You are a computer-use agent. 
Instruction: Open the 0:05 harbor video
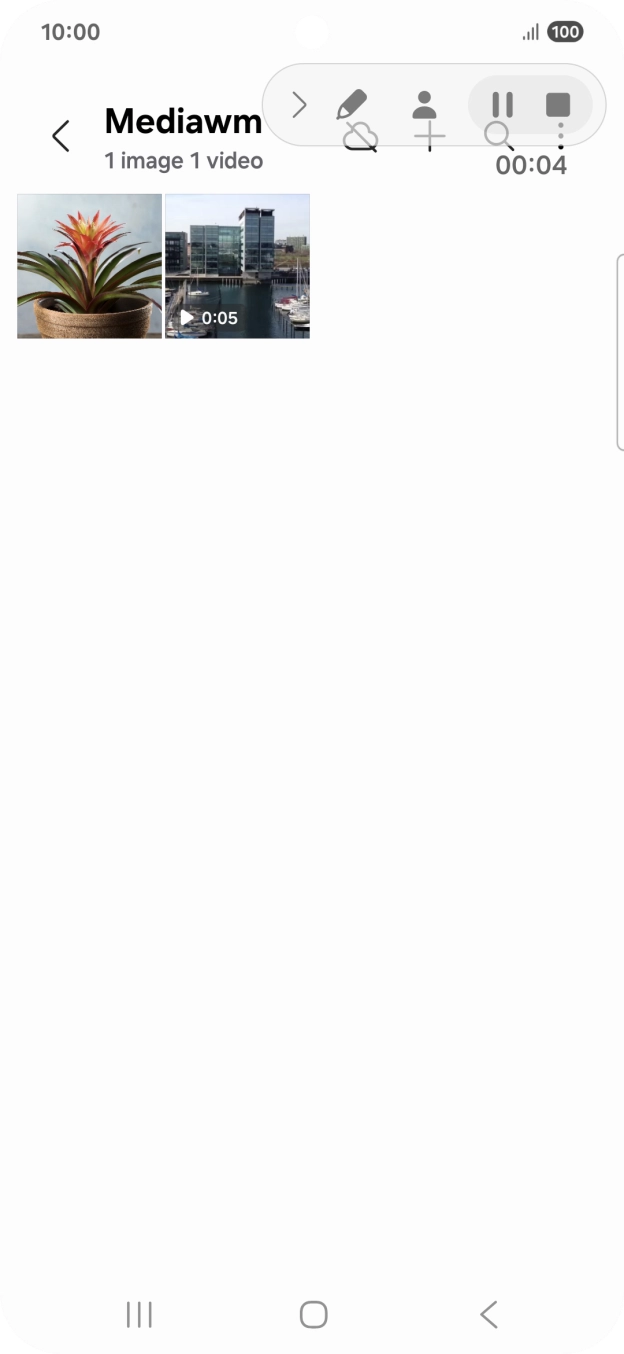coord(237,266)
